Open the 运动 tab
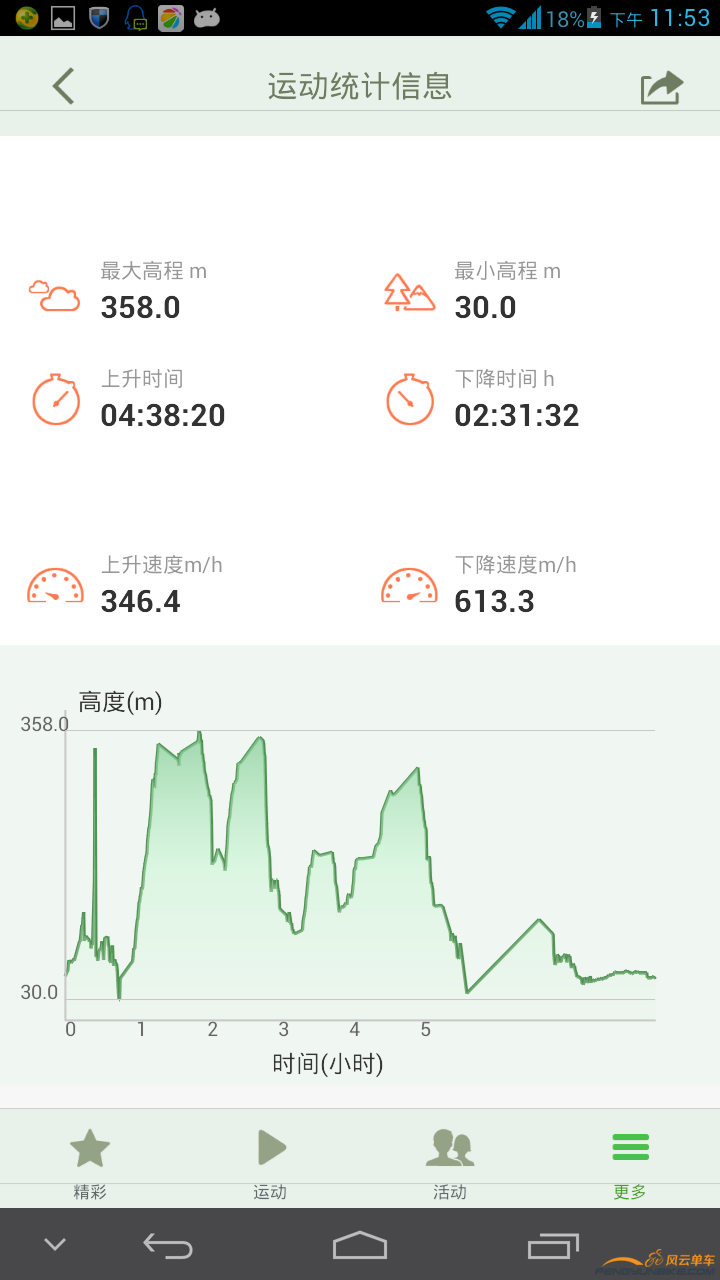The image size is (720, 1280). 270,1159
